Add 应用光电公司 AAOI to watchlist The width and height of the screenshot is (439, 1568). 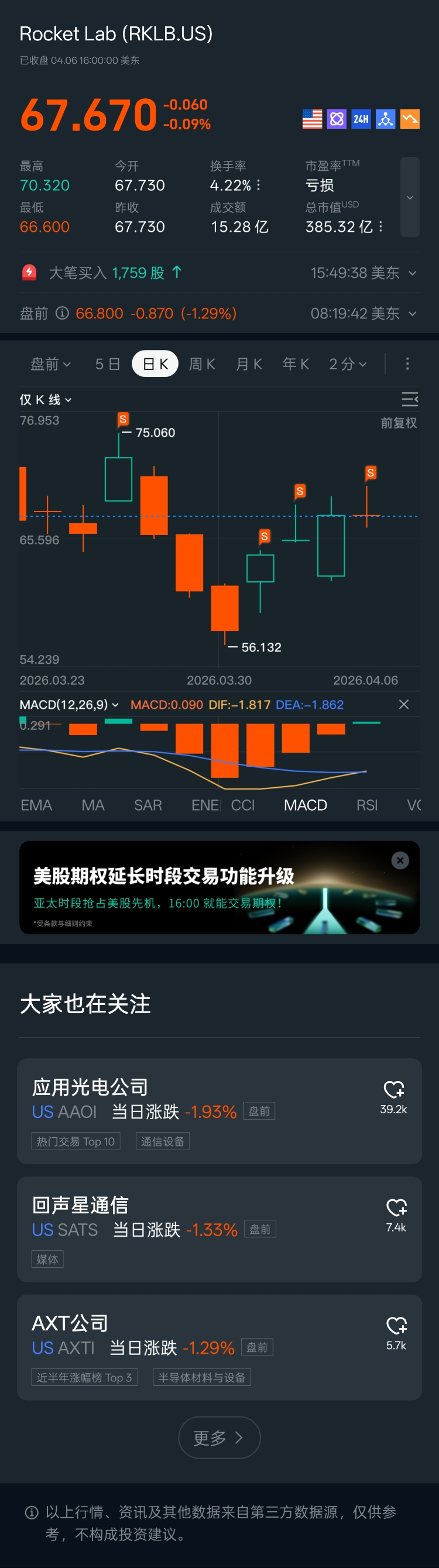(393, 1089)
